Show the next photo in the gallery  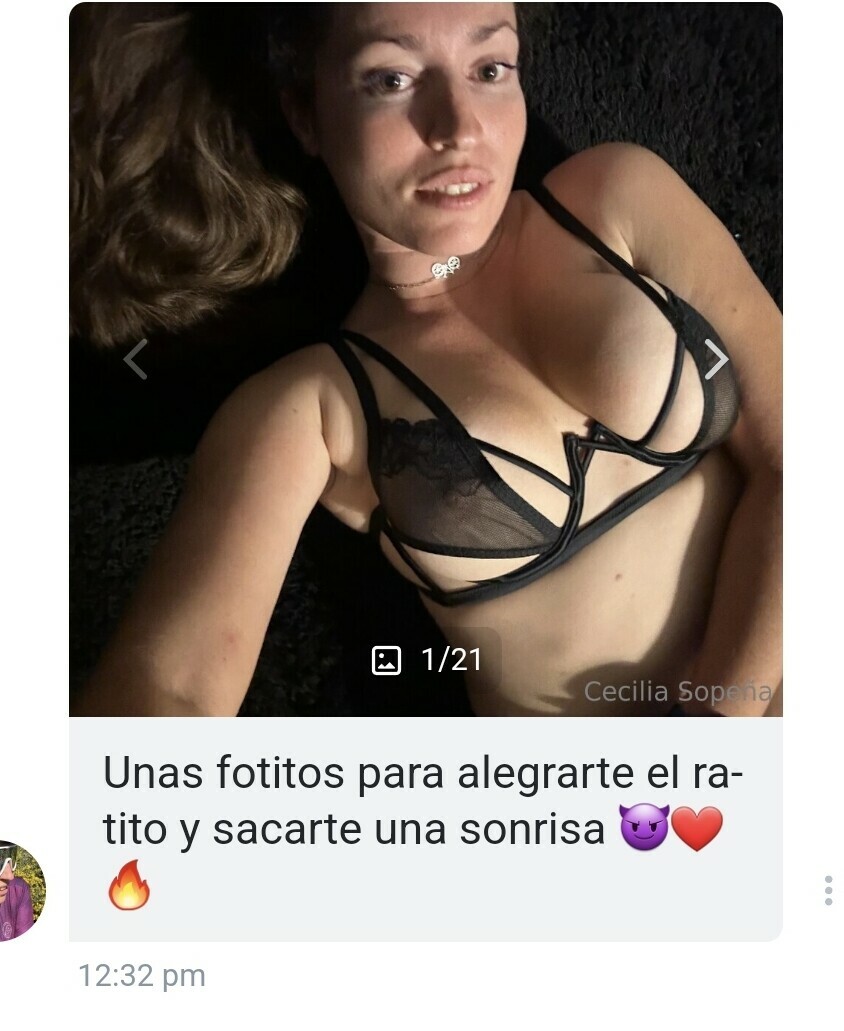(715, 359)
